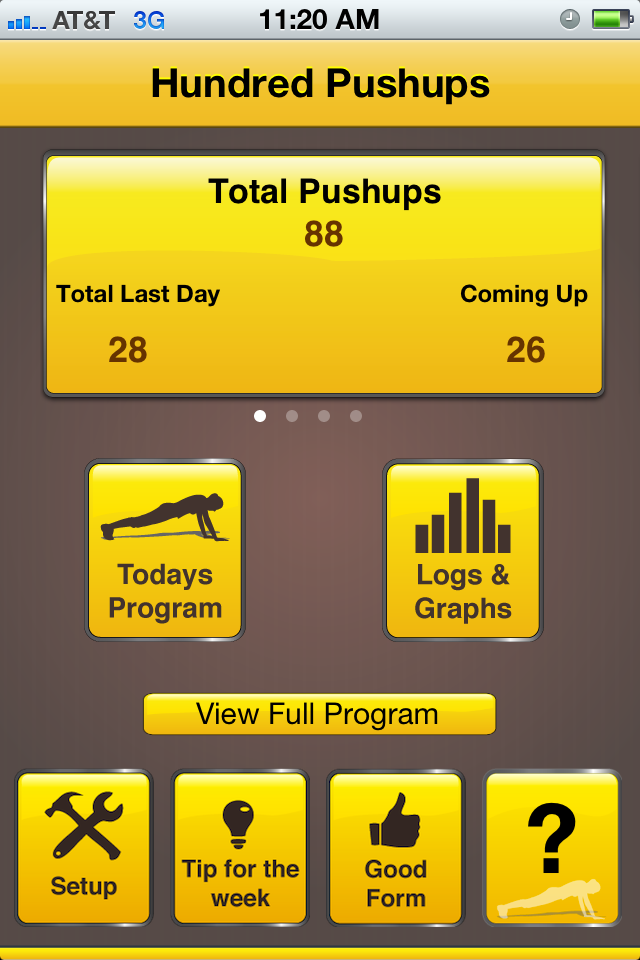The height and width of the screenshot is (960, 640).
Task: Open the question mark help button
Action: [x=552, y=848]
